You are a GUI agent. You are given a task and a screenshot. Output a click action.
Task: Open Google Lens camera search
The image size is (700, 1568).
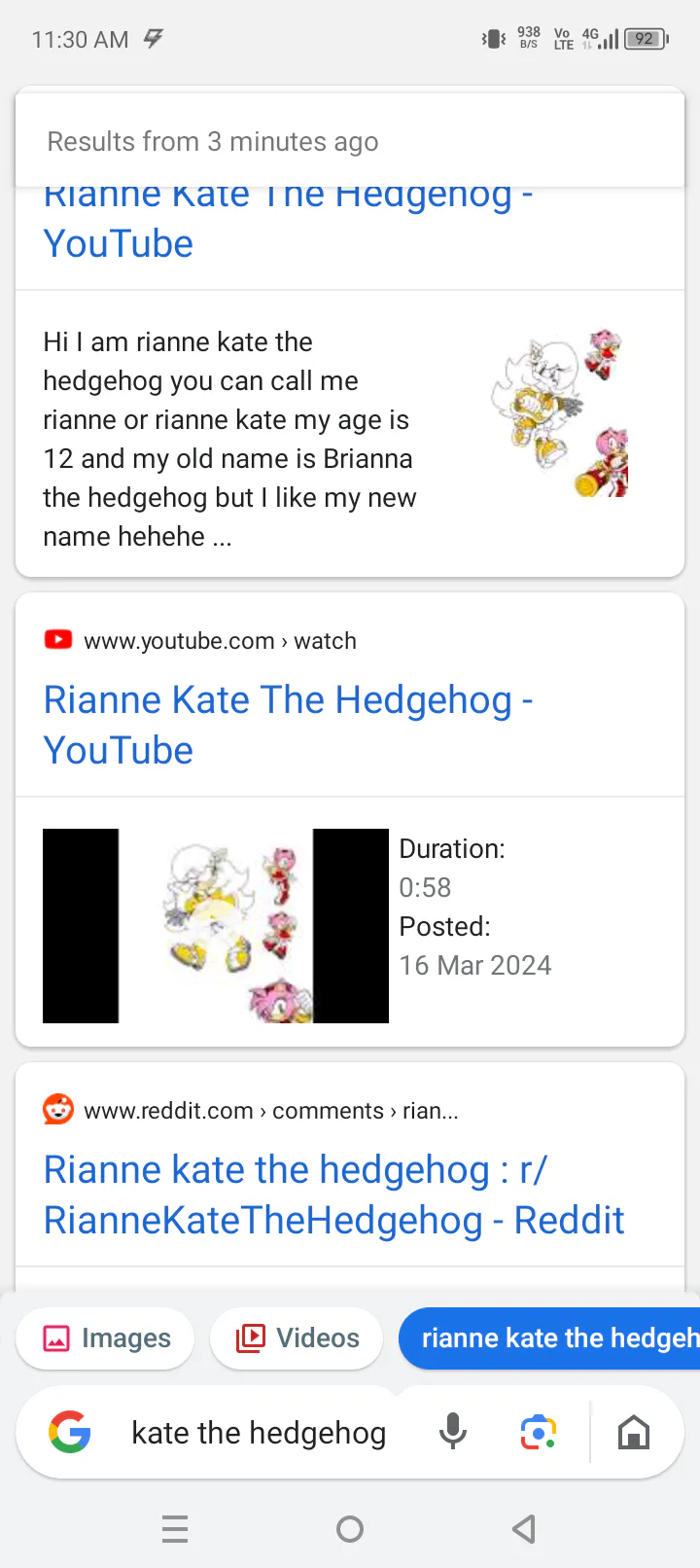click(x=539, y=1433)
